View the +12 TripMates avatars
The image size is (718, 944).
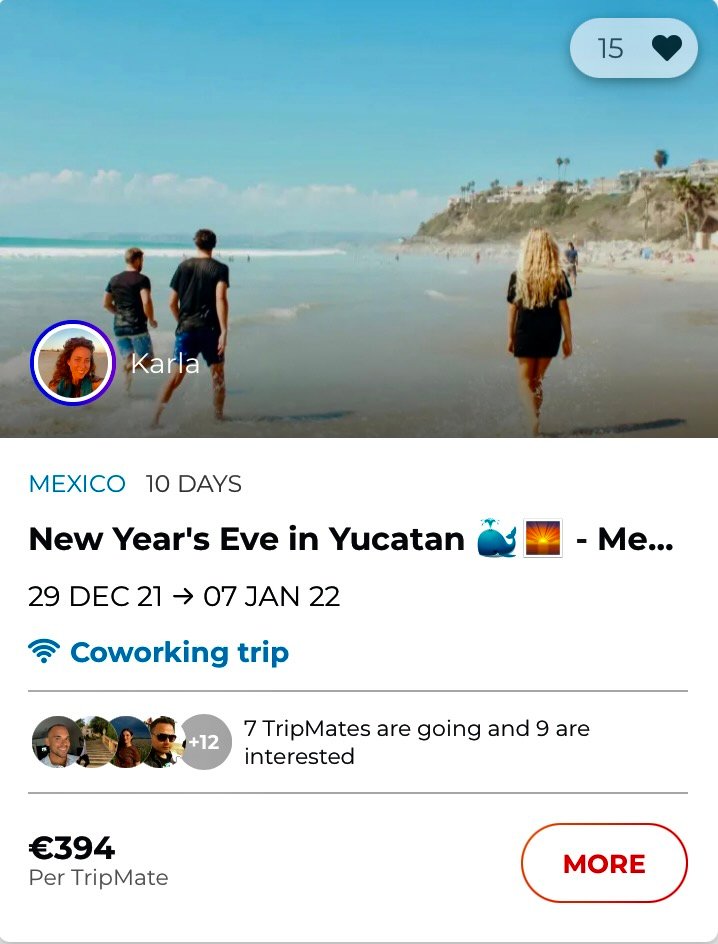point(204,742)
